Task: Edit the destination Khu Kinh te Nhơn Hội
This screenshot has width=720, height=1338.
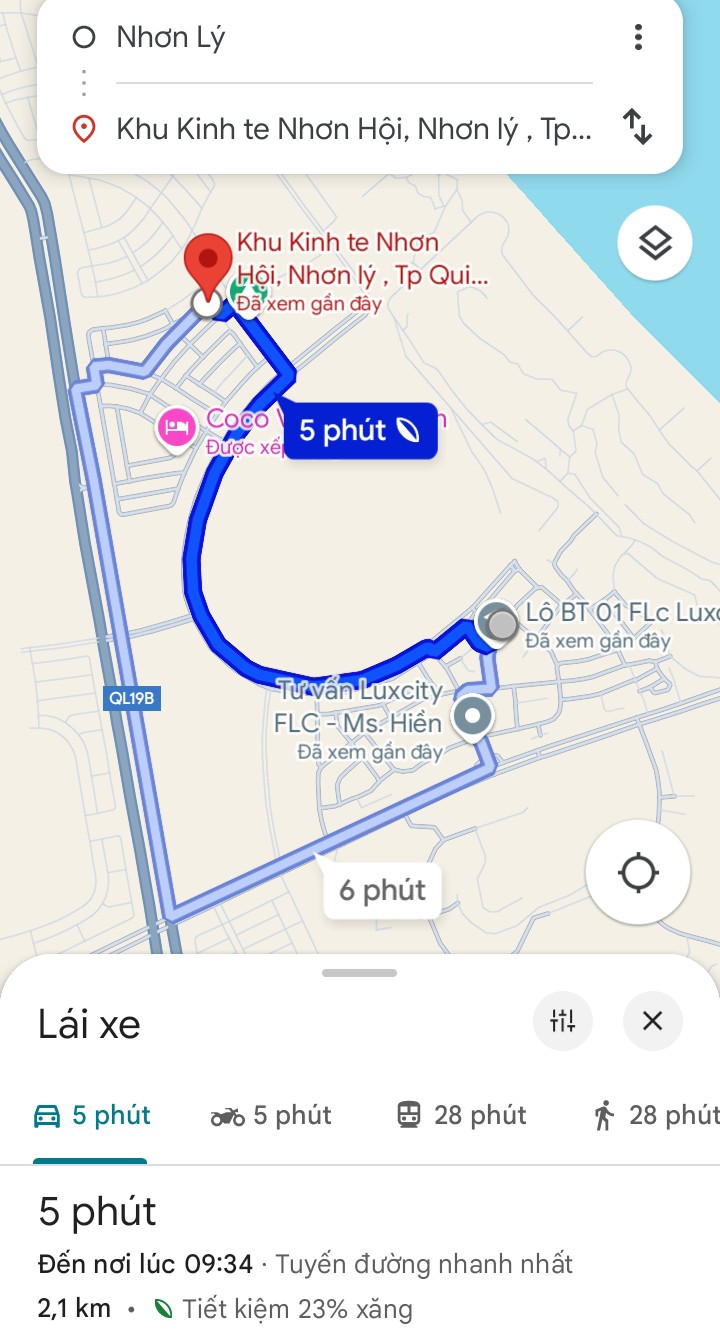Action: (x=350, y=129)
